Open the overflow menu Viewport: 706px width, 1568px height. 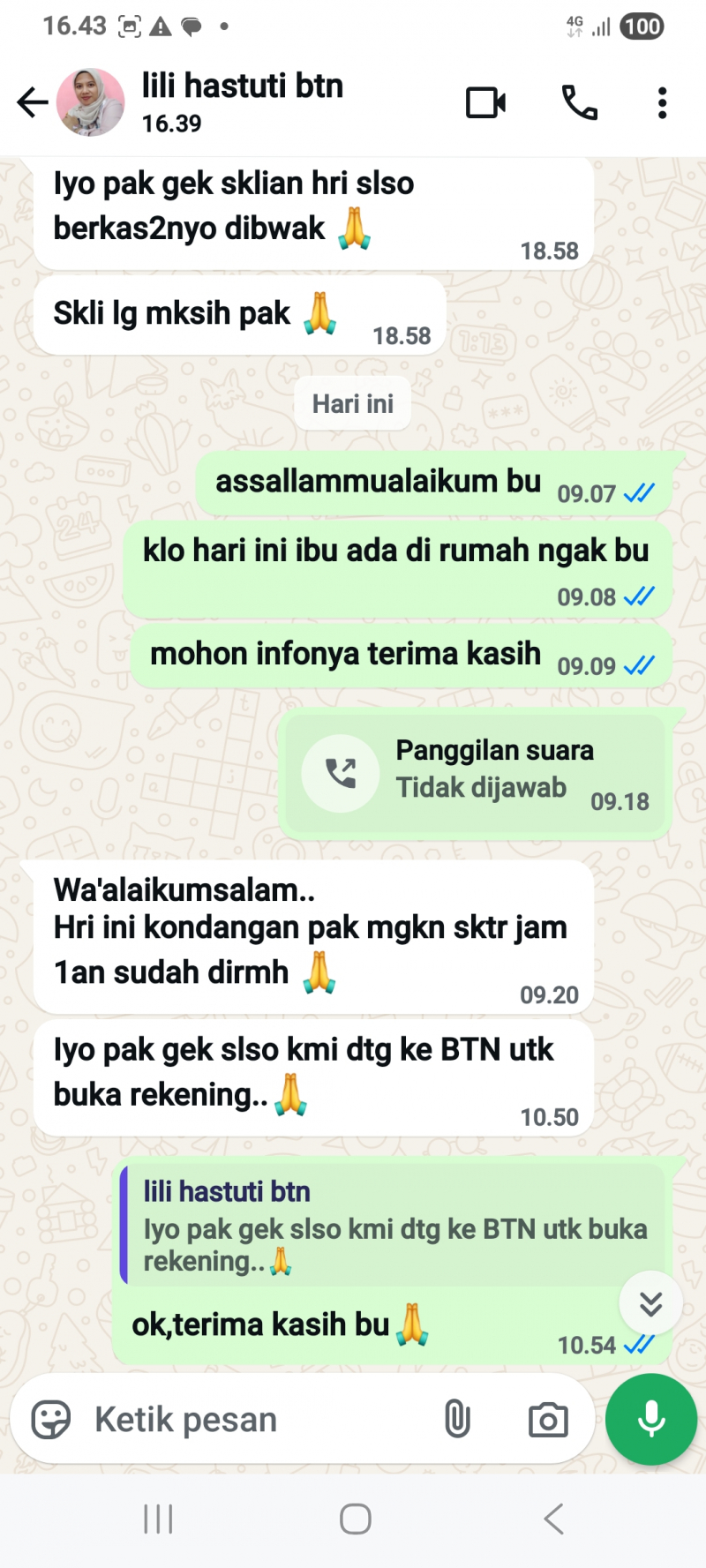662,102
